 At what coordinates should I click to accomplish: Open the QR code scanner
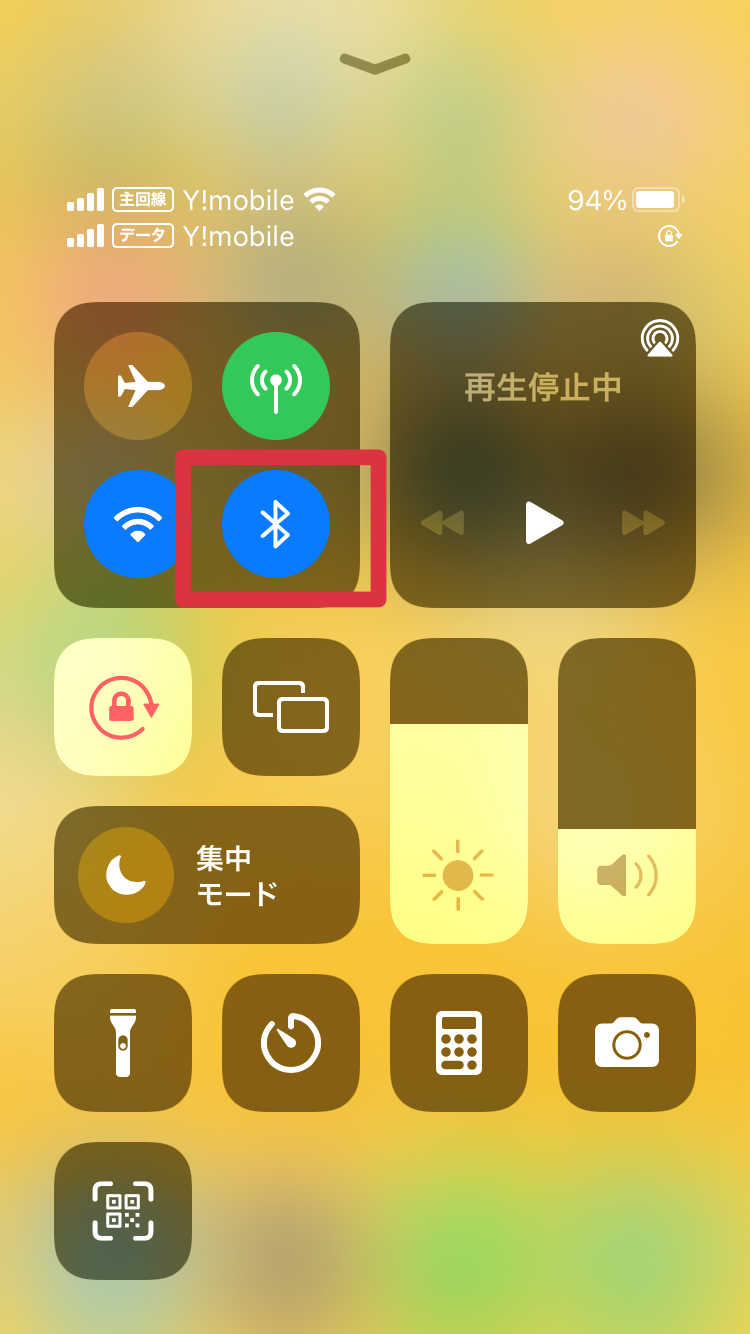123,1211
